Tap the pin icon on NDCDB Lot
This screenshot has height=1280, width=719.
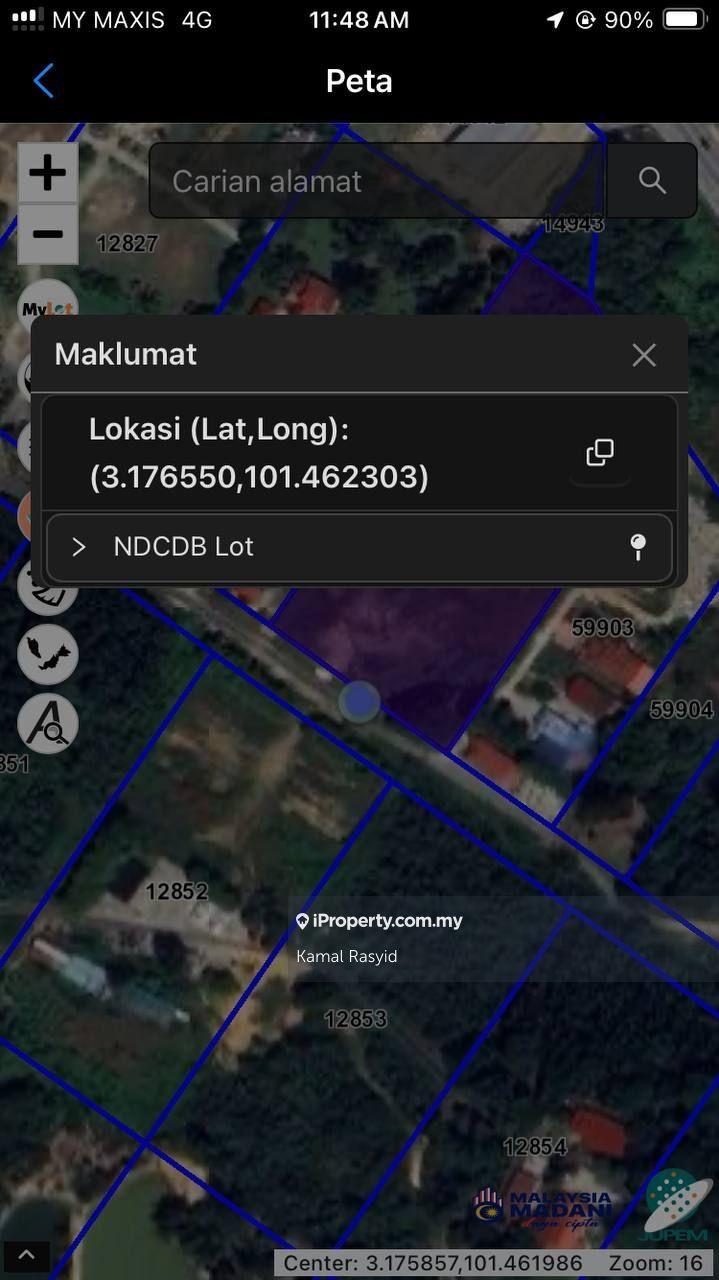coord(638,547)
